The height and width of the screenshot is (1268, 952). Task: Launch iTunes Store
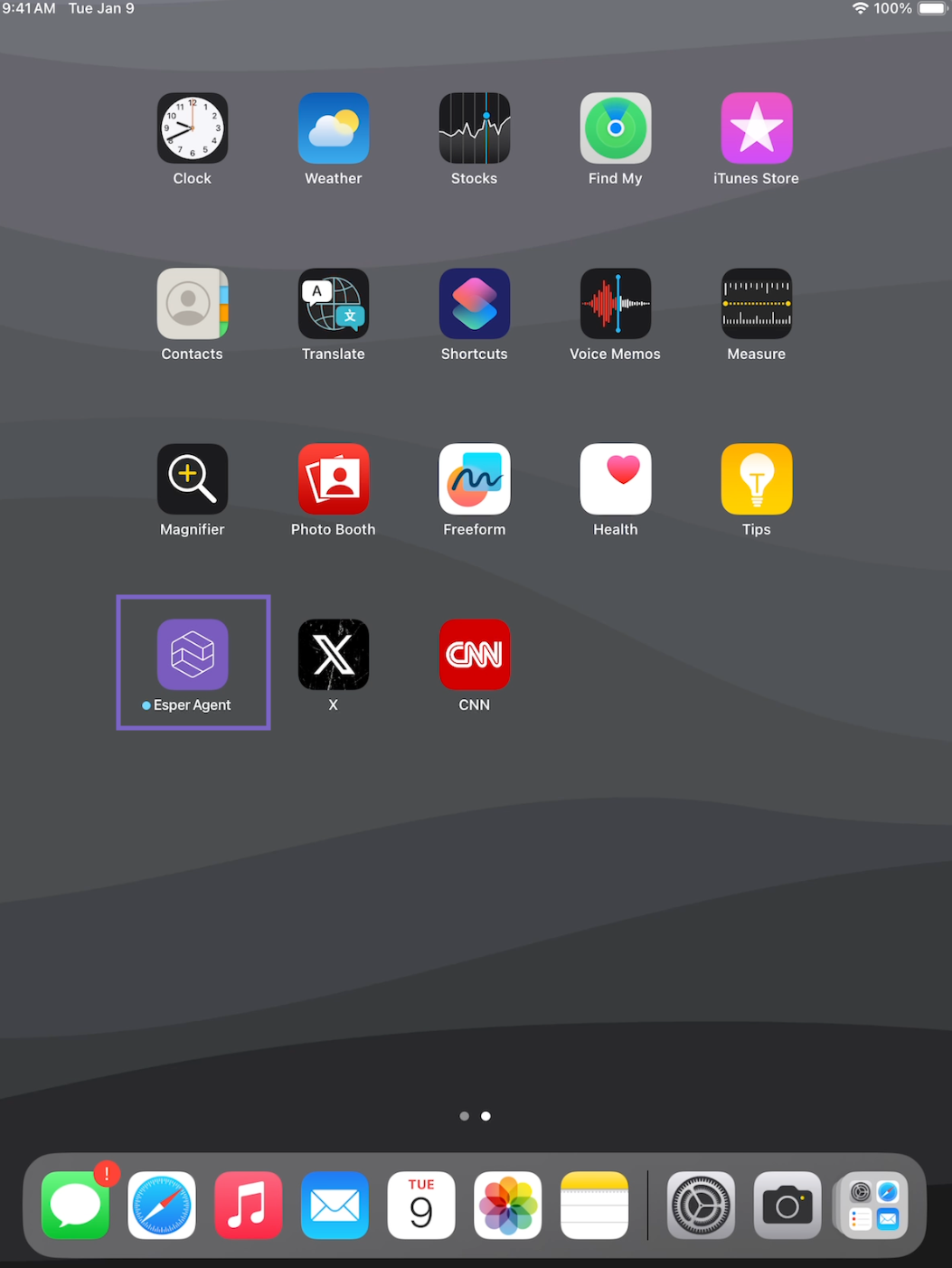click(x=756, y=128)
